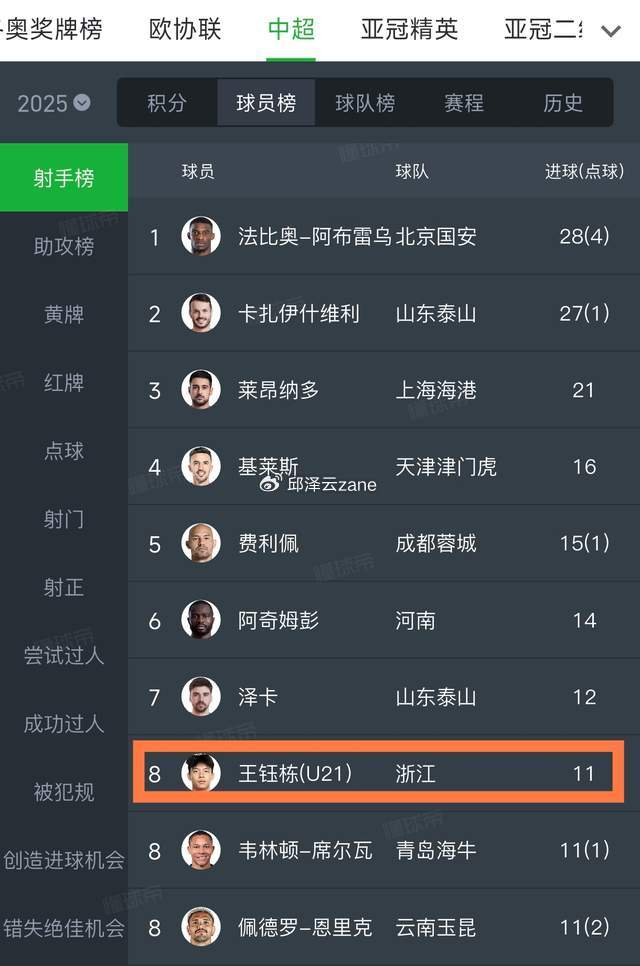Screen dimensions: 640x966
Task: Select the 射正 shots on target category
Action: click(x=64, y=587)
